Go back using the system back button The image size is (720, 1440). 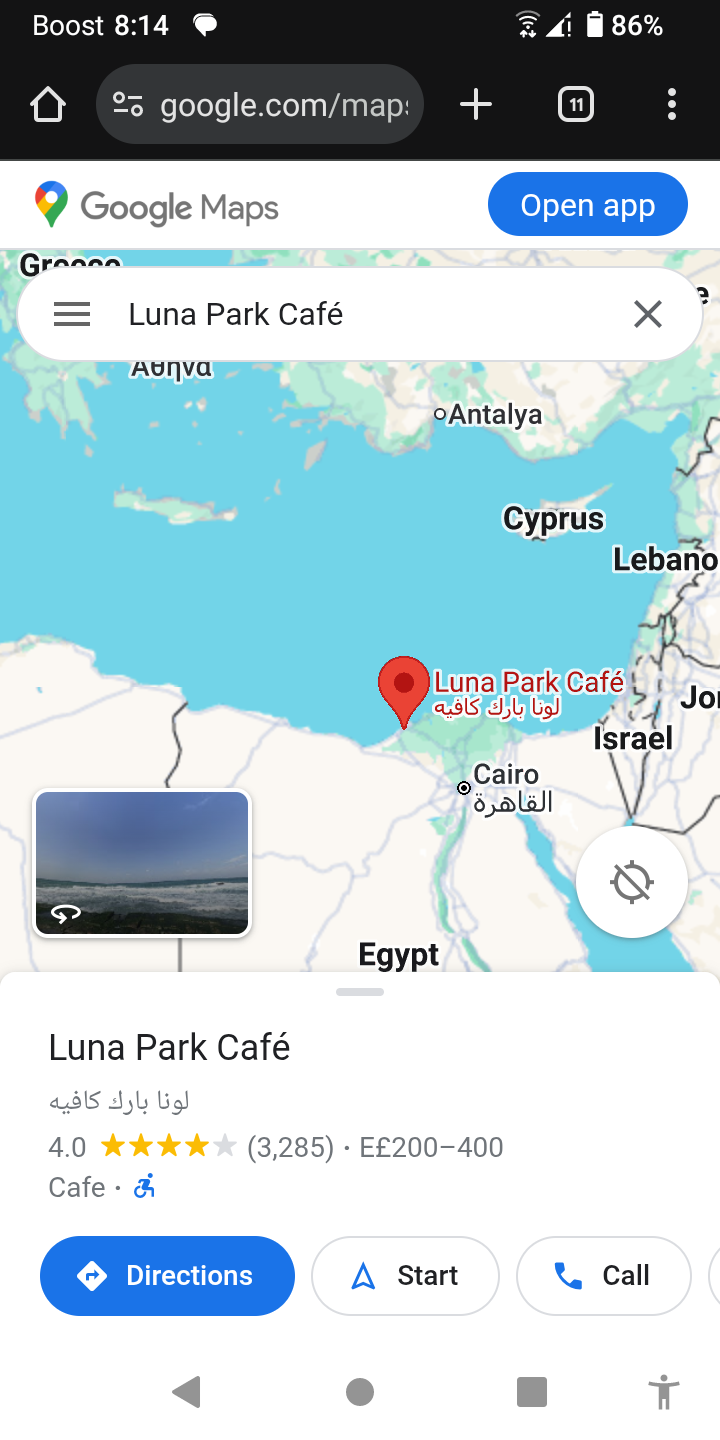click(187, 1391)
